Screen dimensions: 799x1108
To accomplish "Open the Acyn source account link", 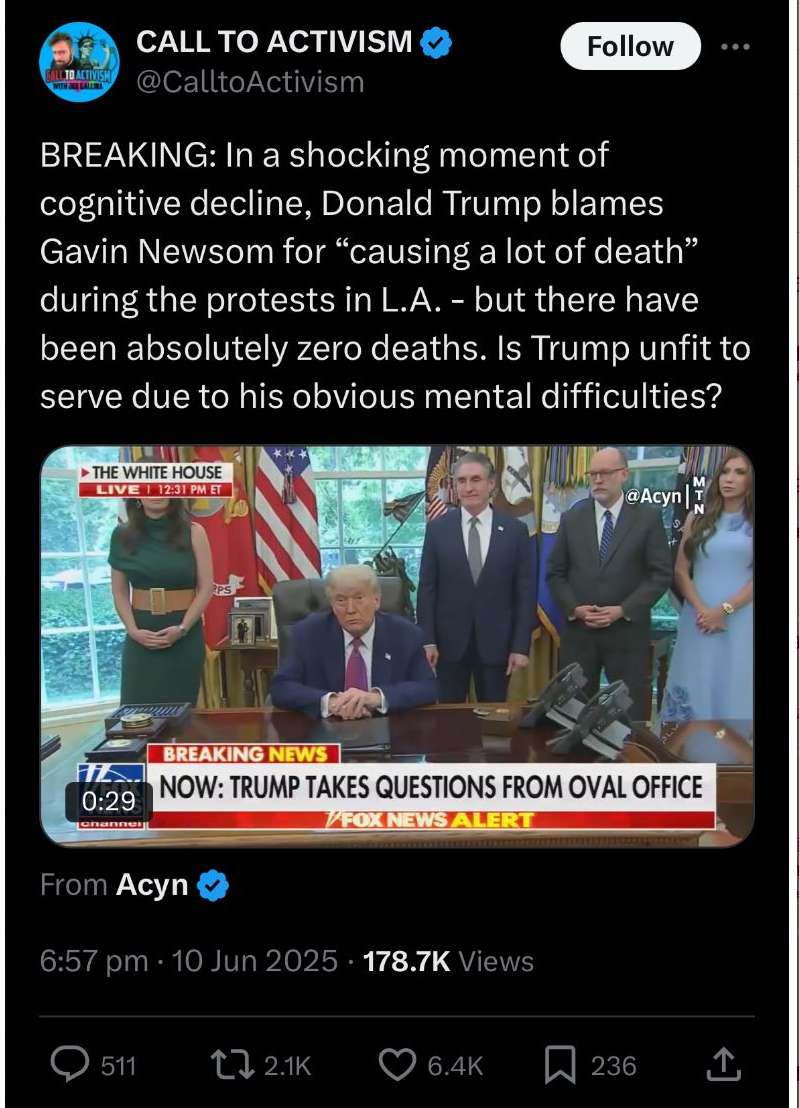I will tap(152, 884).
